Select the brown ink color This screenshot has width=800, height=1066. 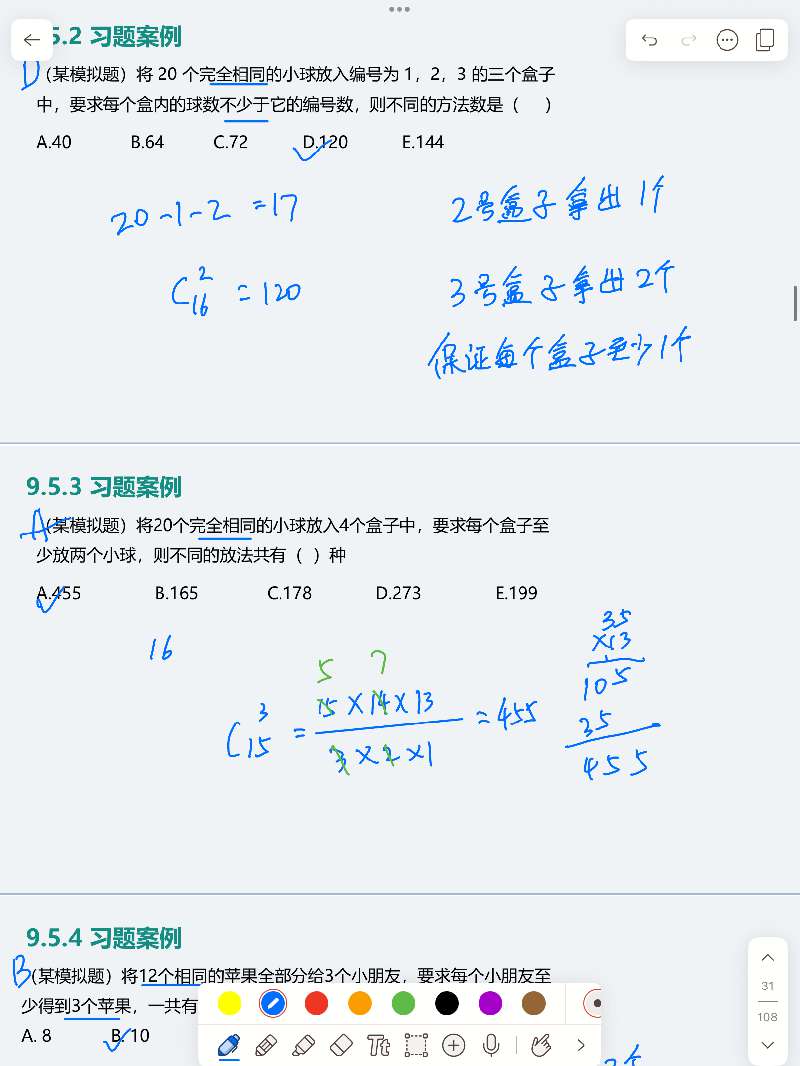(x=534, y=1003)
